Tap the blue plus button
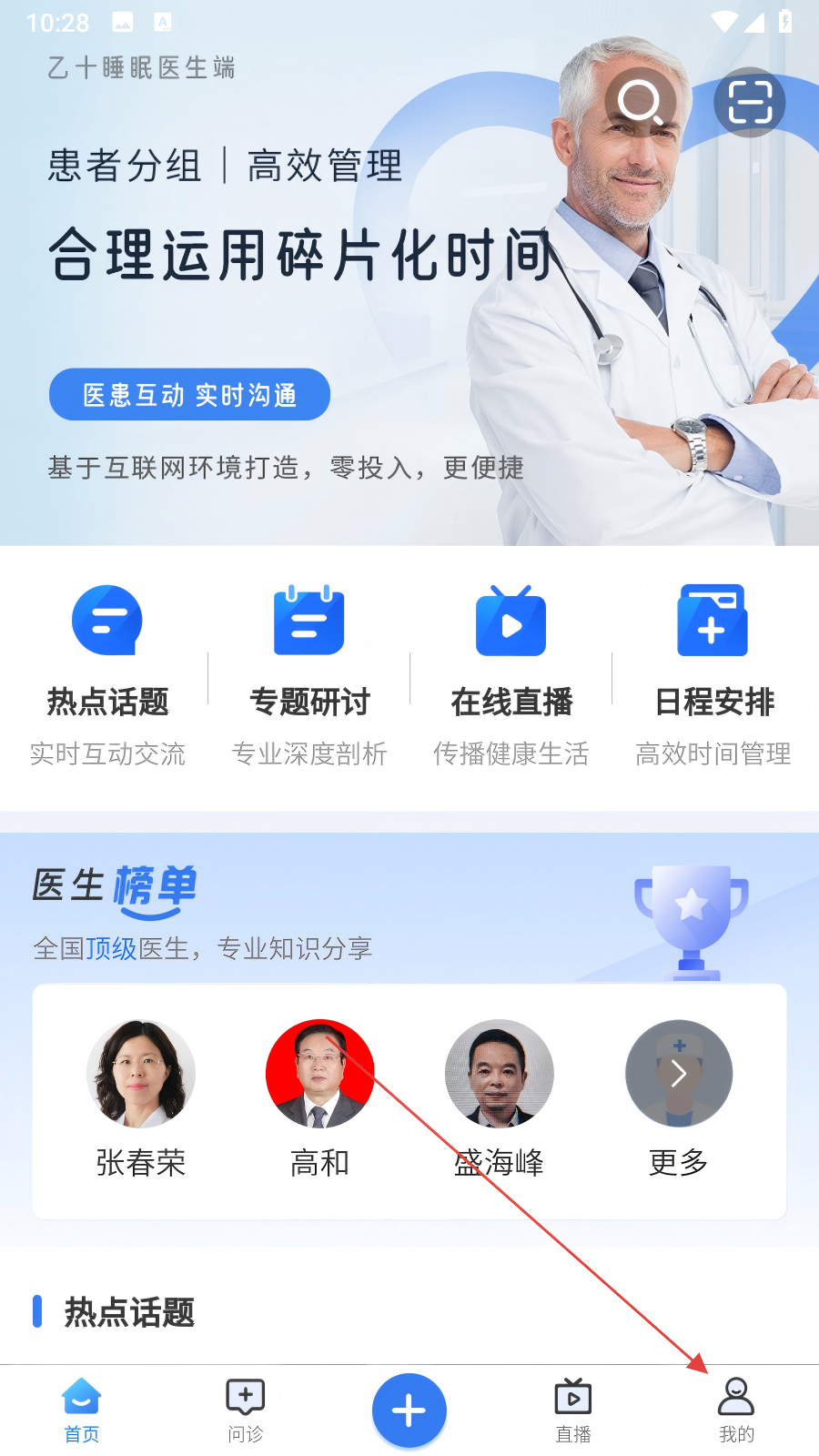This screenshot has width=819, height=1456. click(x=409, y=1410)
